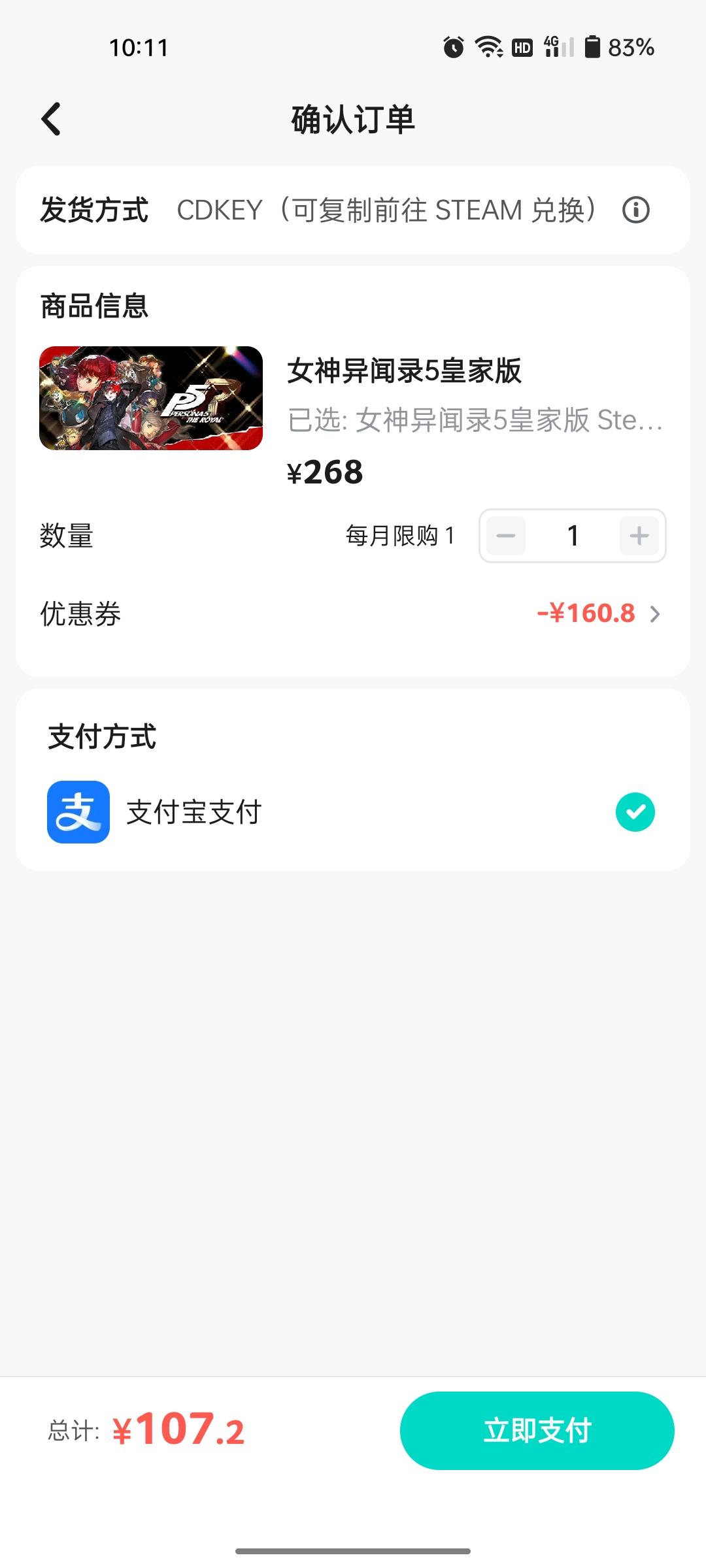Open the 女神异闻录5皇家版 product image
The height and width of the screenshot is (1568, 706).
pyautogui.click(x=151, y=398)
